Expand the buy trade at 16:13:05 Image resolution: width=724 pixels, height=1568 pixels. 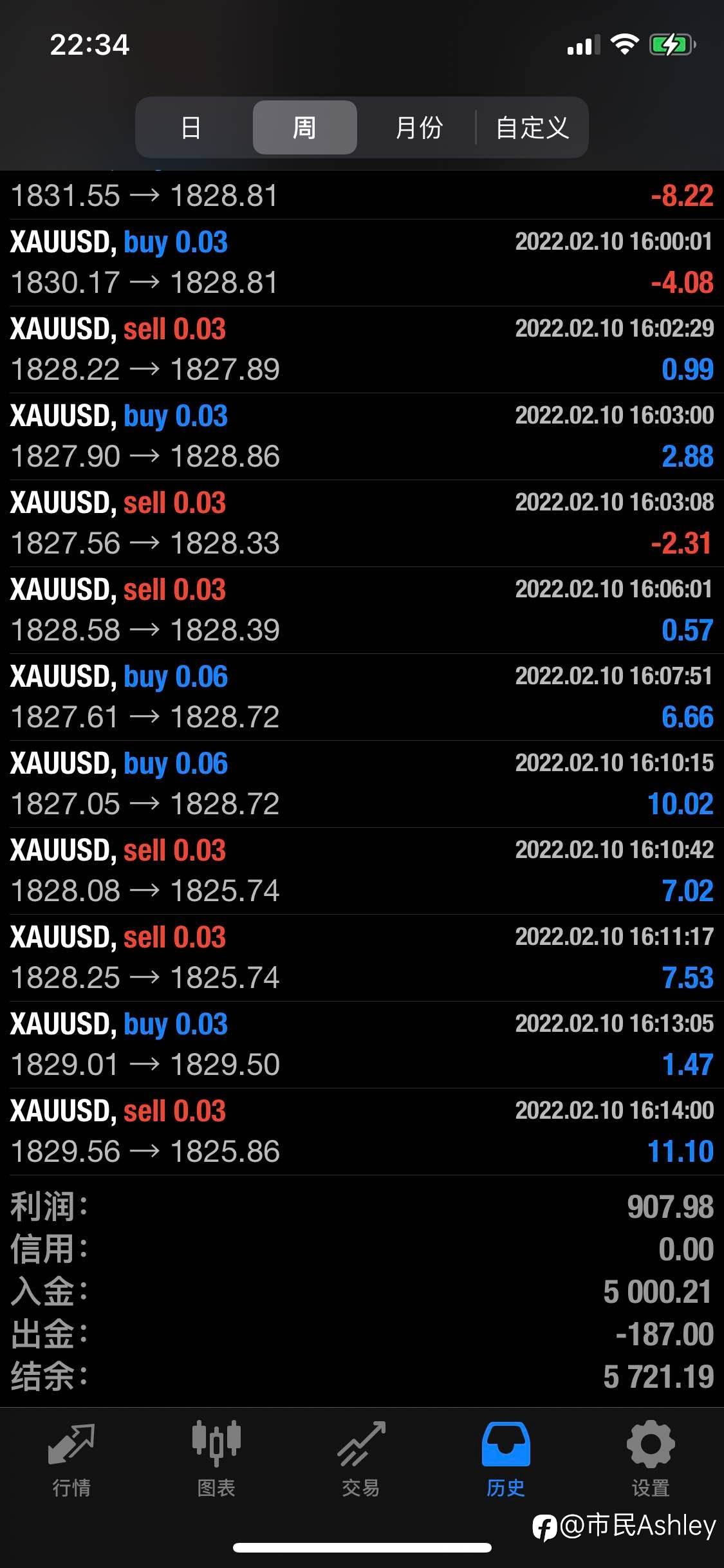click(x=362, y=1045)
